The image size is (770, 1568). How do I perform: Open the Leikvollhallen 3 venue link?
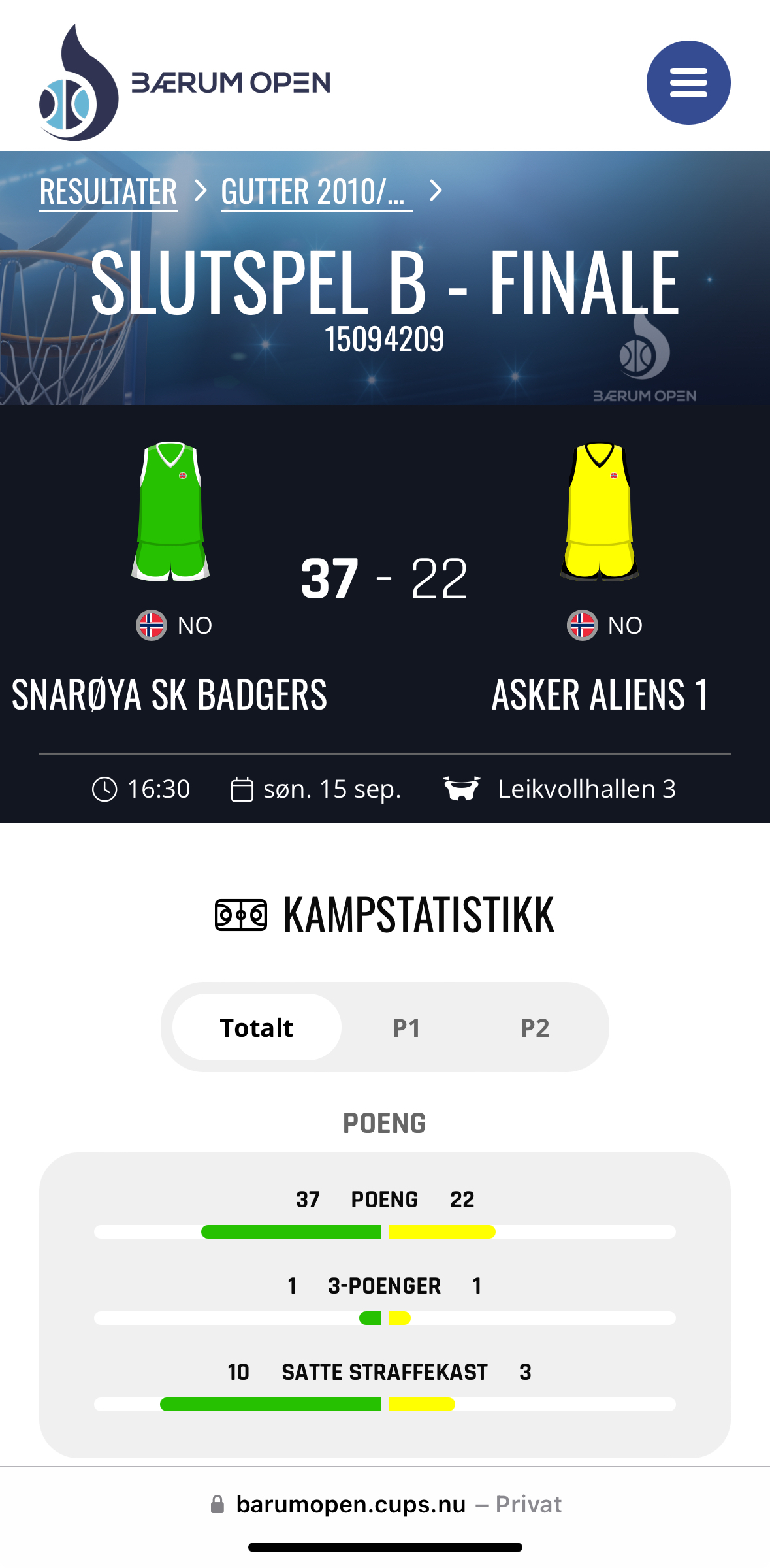[x=586, y=789]
